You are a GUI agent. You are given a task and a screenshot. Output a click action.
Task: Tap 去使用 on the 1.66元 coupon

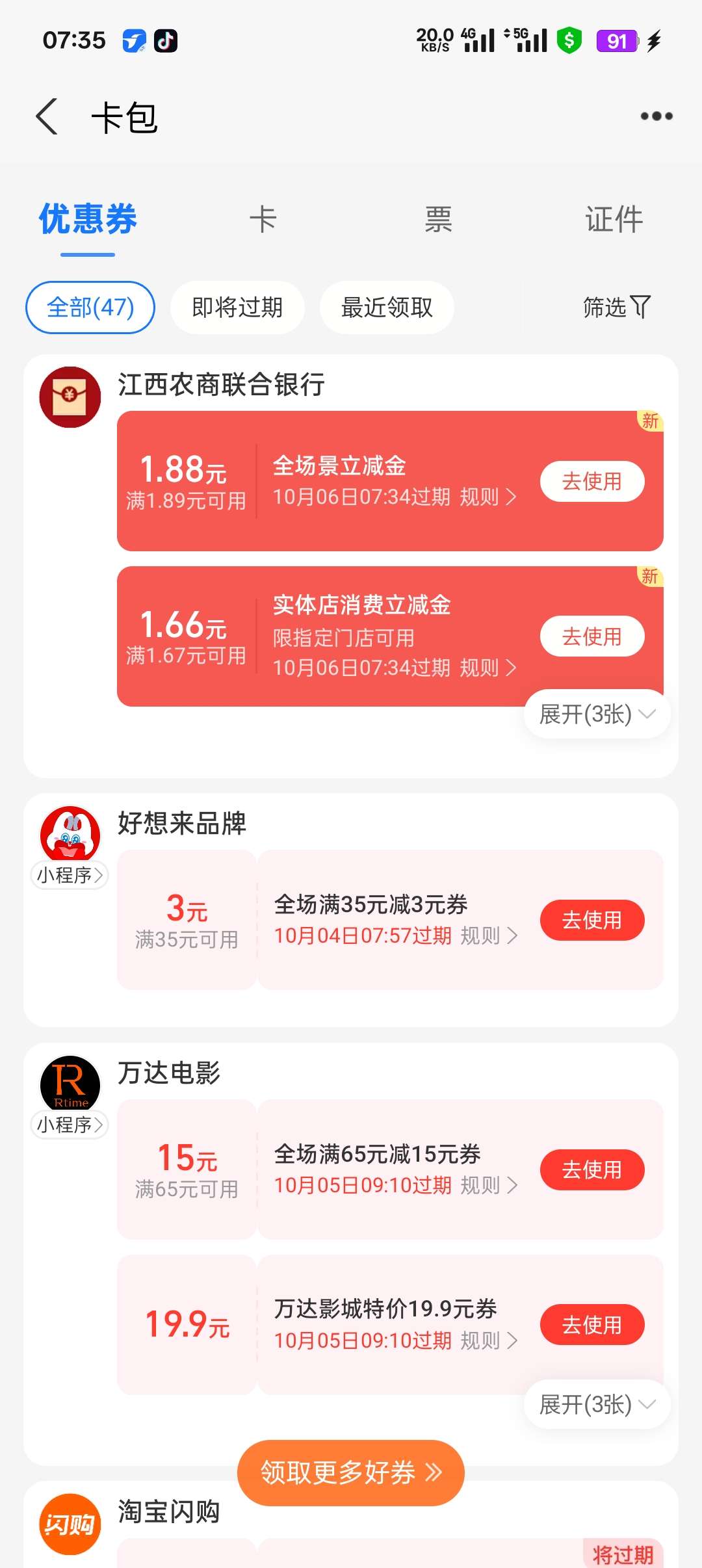[592, 636]
